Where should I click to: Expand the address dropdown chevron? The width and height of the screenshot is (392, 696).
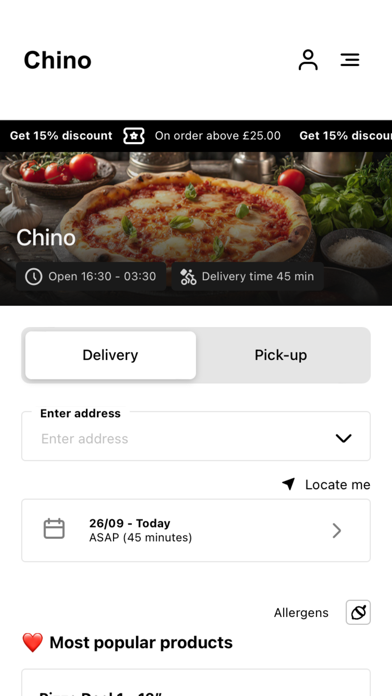(344, 439)
